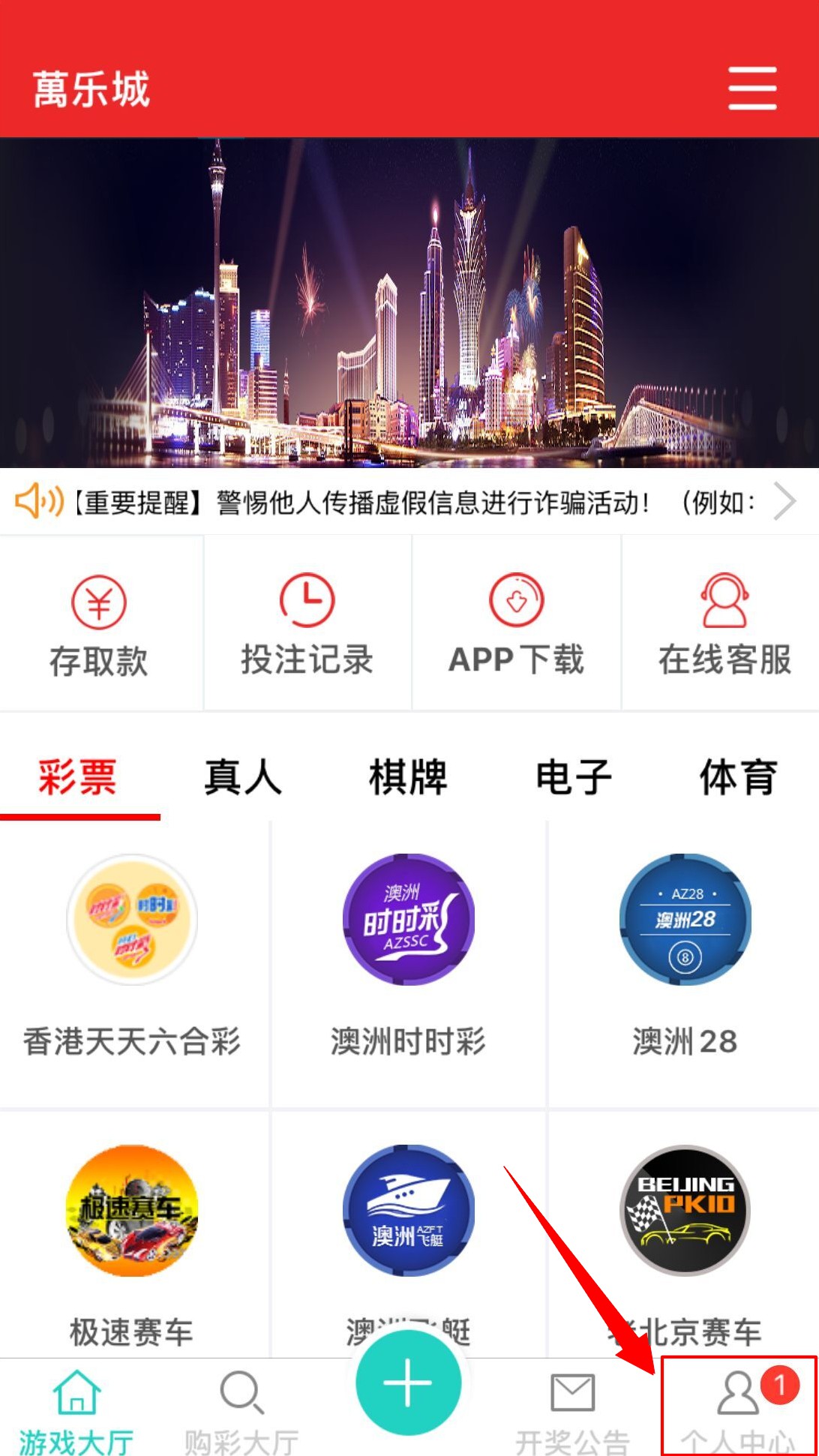The image size is (819, 1456).
Task: Open 香港天天六合彩 game
Action: [132, 953]
